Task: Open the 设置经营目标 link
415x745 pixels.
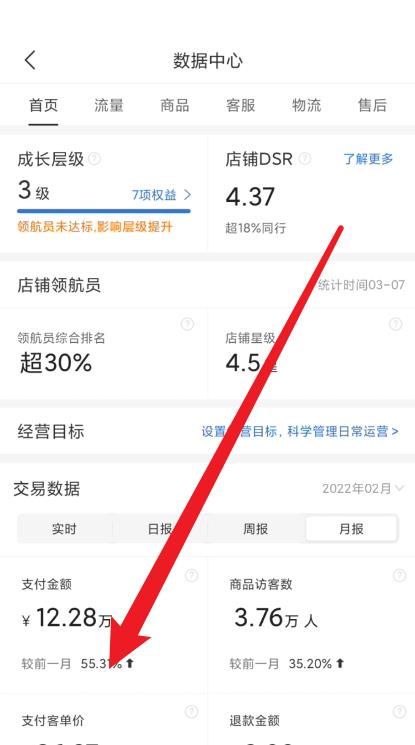Action: tap(300, 432)
